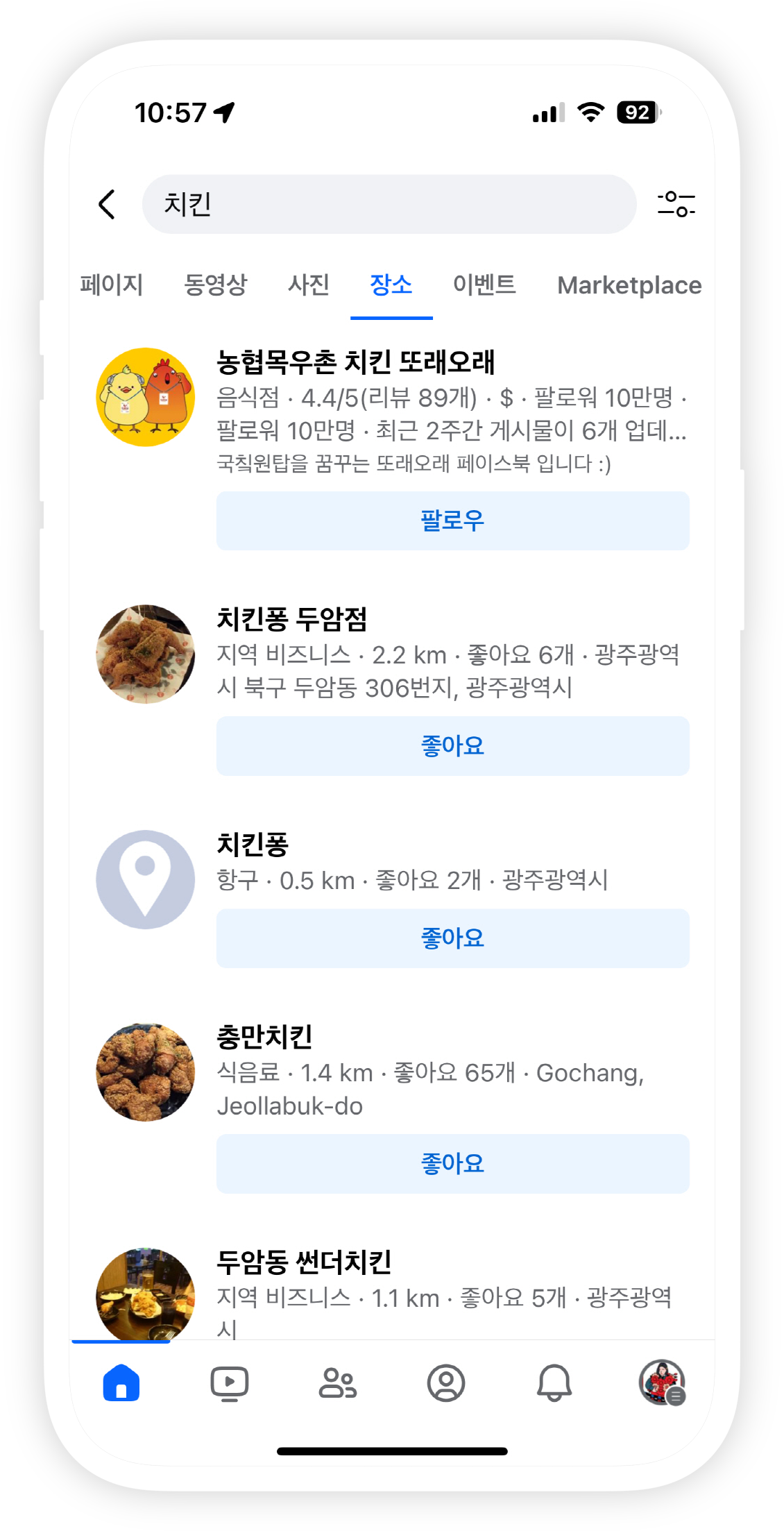Open the profile tab in bottom bar
This screenshot has width=784, height=1531.
pyautogui.click(x=446, y=1382)
